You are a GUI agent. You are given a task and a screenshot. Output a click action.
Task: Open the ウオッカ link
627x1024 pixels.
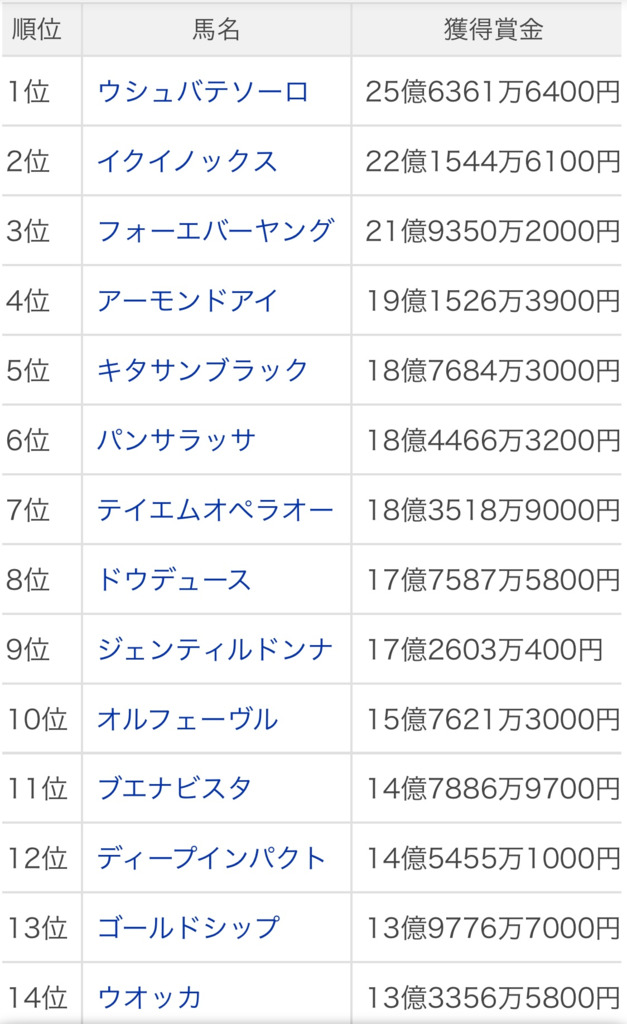pos(149,998)
